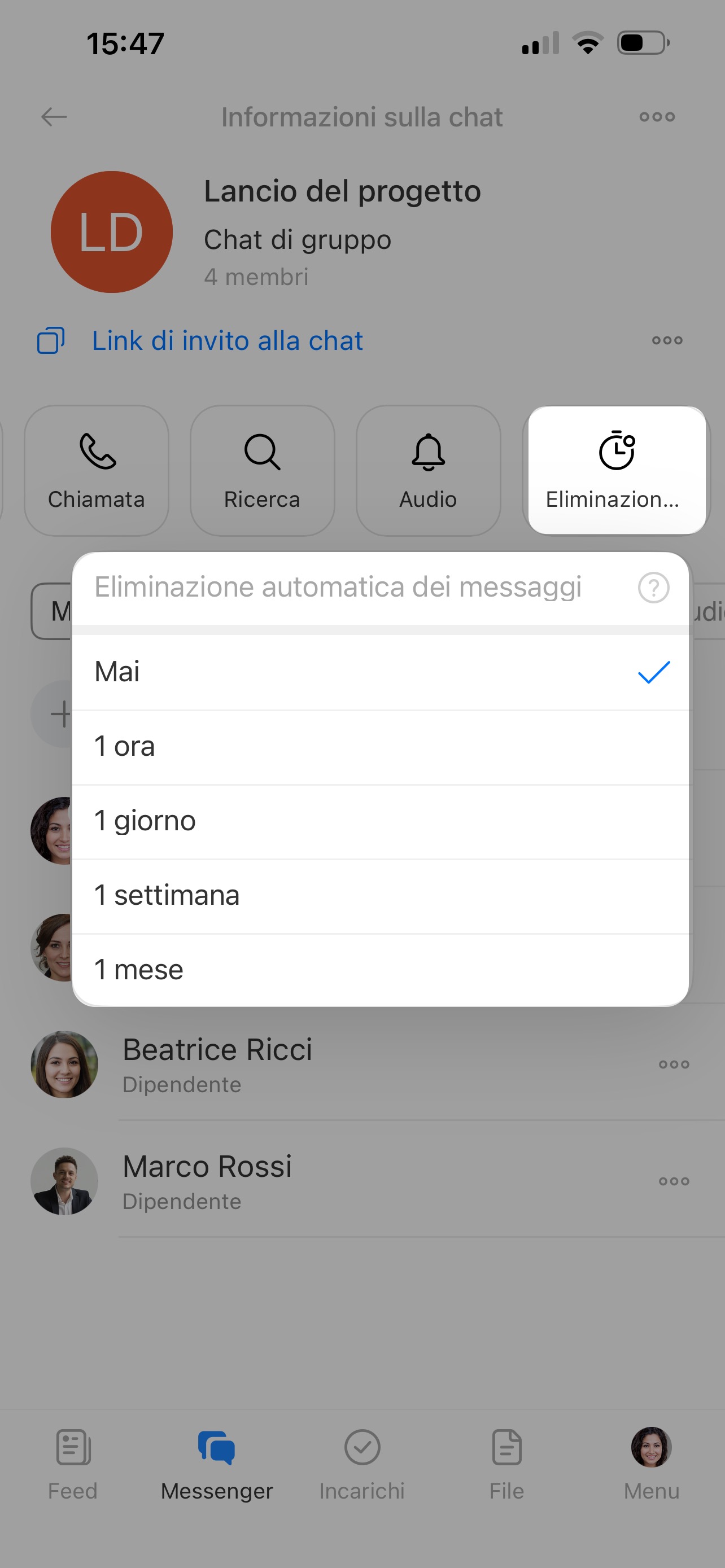Screen dimensions: 725x1568
Task: Switch to the Feed tab
Action: point(73,1465)
